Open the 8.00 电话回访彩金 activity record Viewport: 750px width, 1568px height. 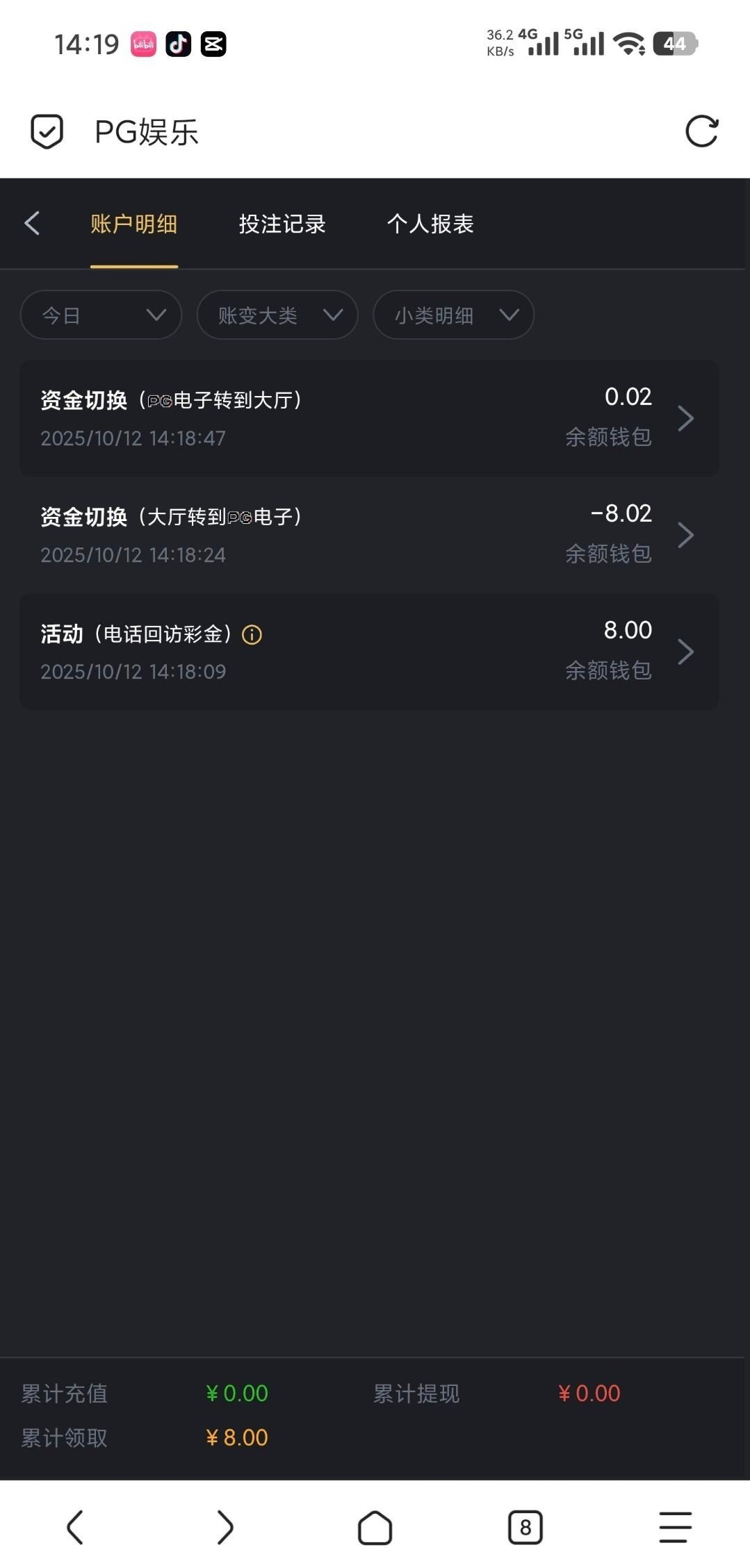tap(368, 652)
